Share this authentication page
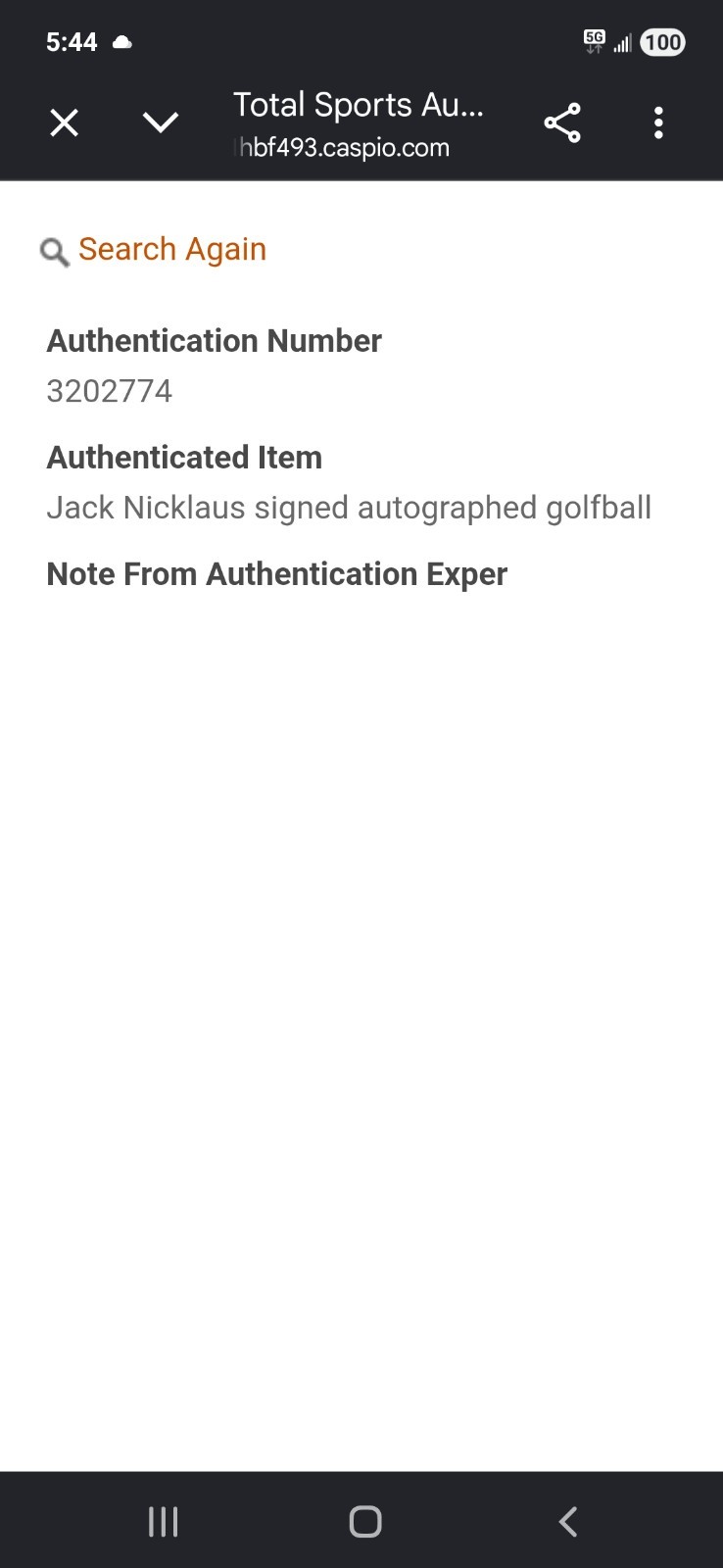This screenshot has width=723, height=1568. click(562, 122)
